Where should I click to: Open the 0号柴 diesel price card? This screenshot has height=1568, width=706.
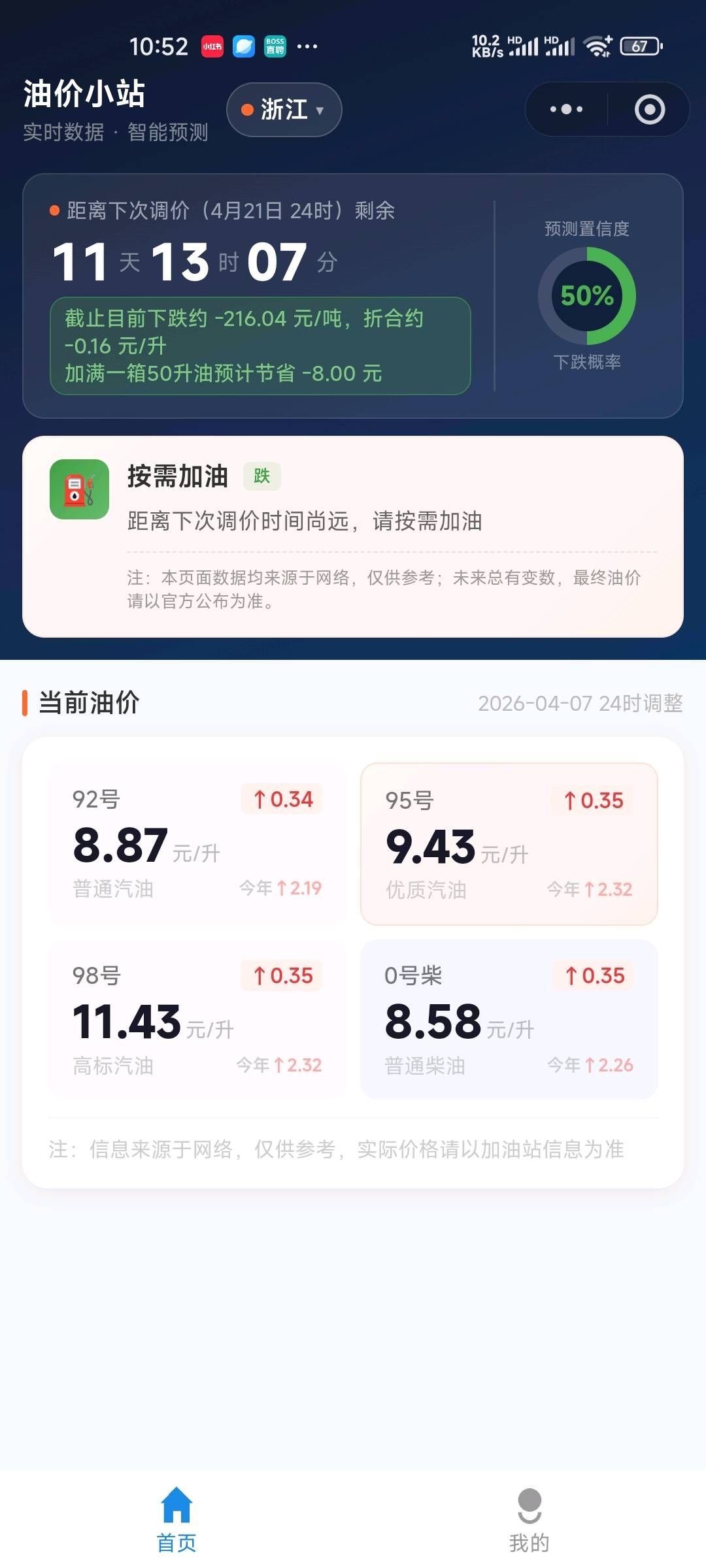click(509, 1019)
